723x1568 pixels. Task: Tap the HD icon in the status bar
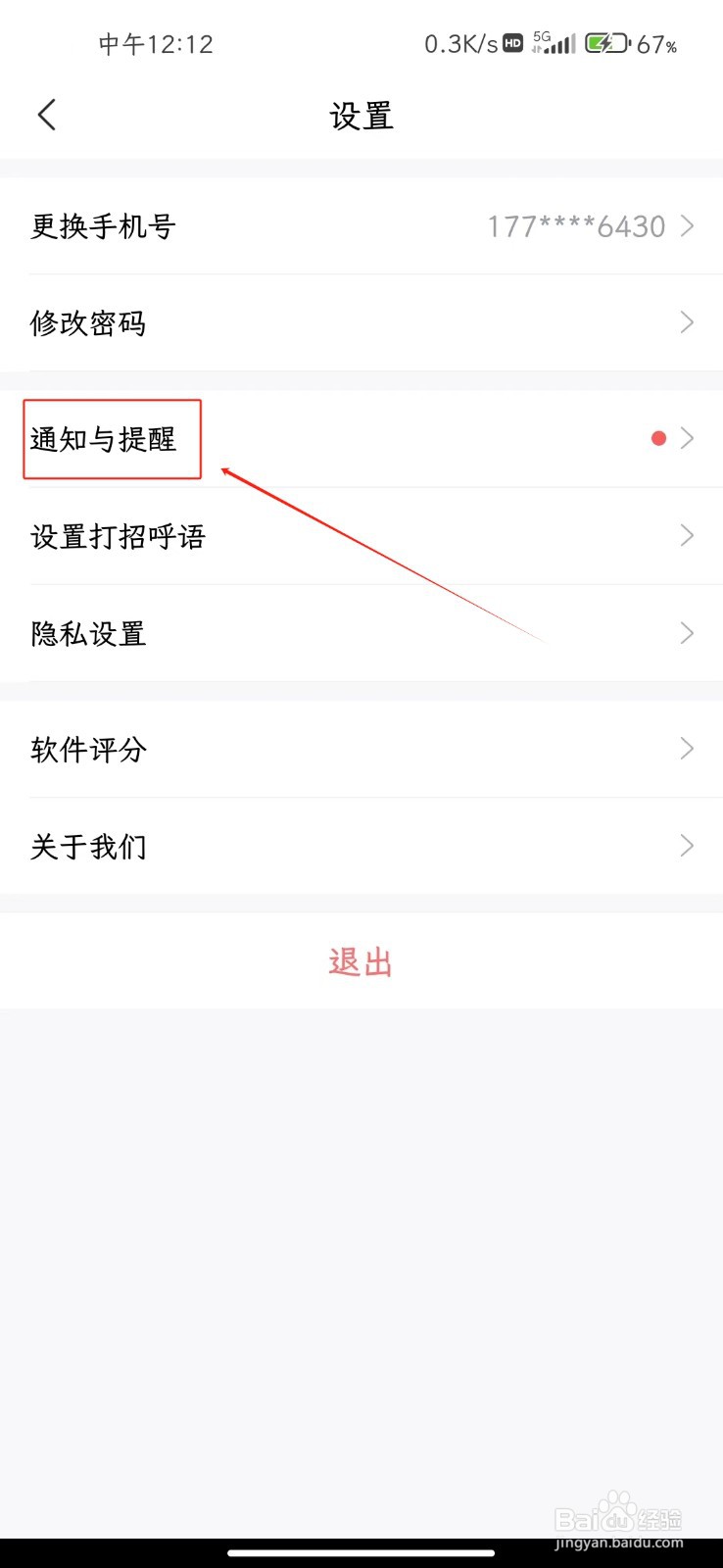(511, 43)
